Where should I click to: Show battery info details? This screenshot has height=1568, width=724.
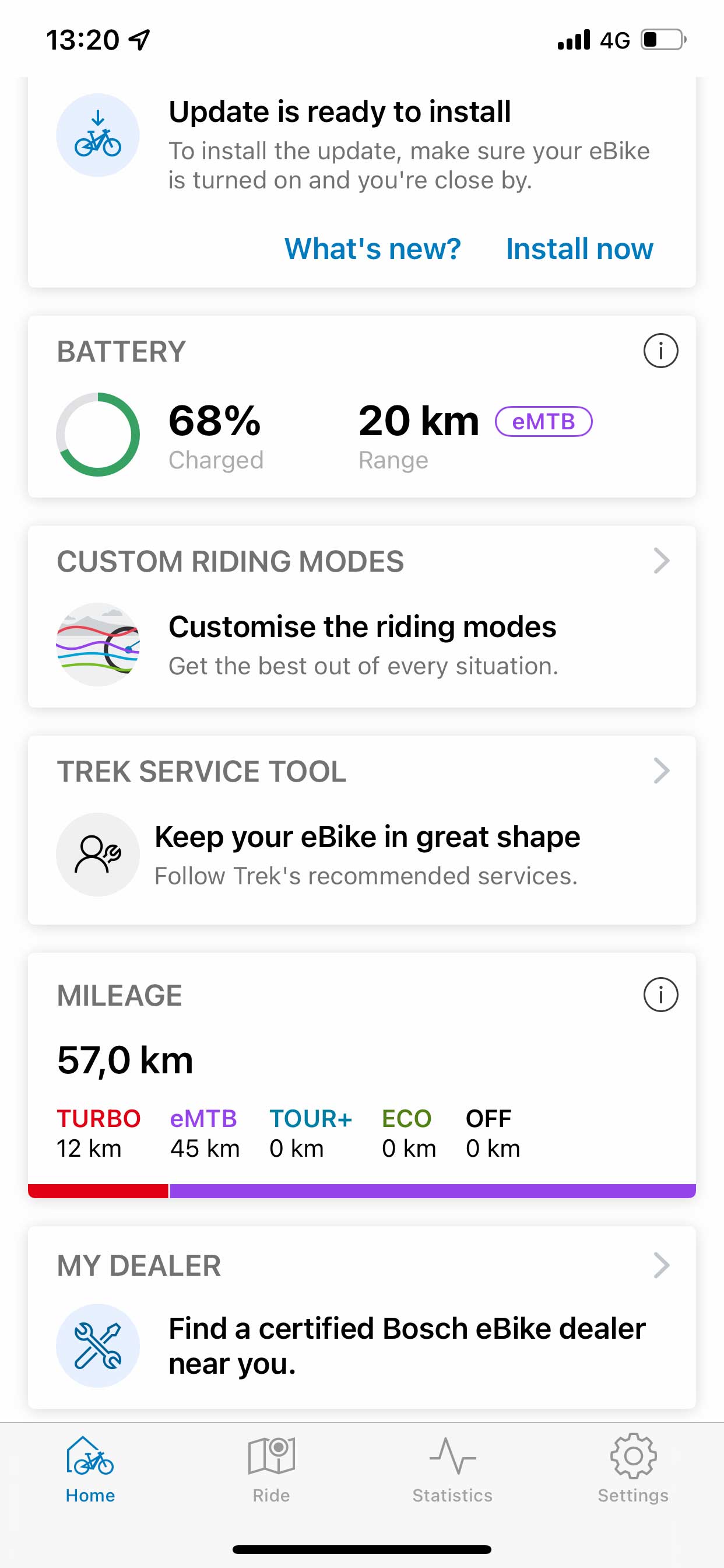point(660,351)
